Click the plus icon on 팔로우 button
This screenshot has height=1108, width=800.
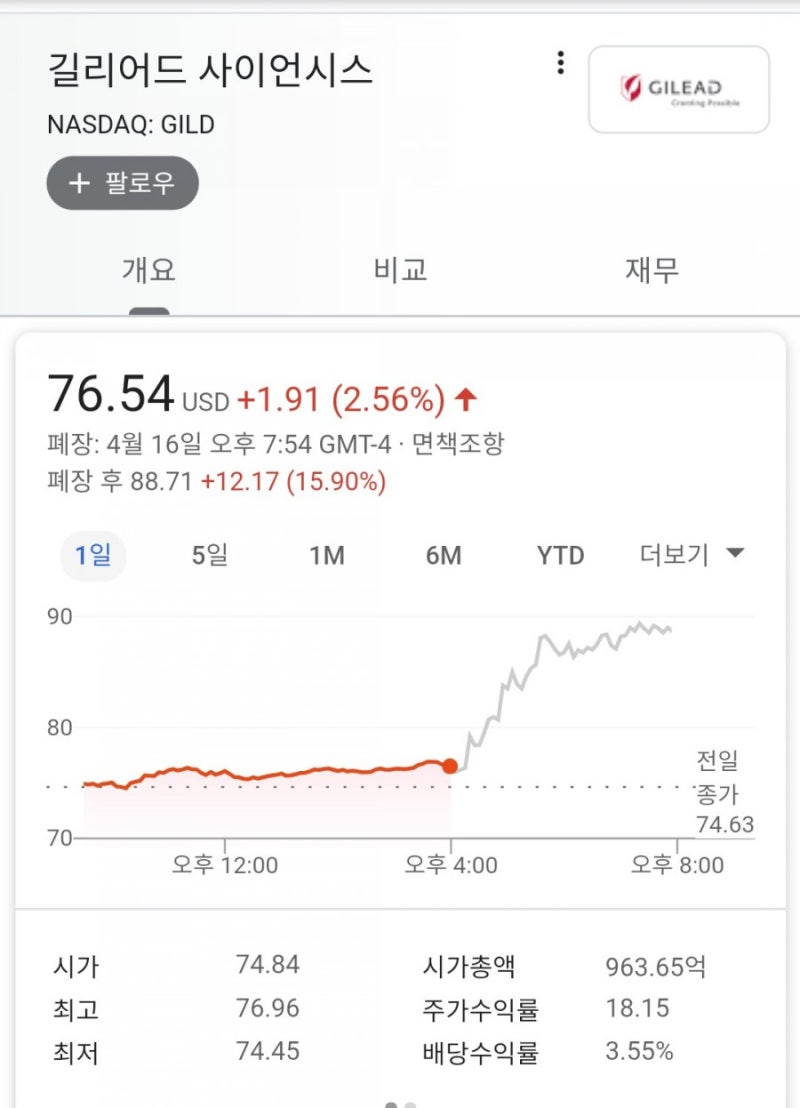[x=79, y=183]
